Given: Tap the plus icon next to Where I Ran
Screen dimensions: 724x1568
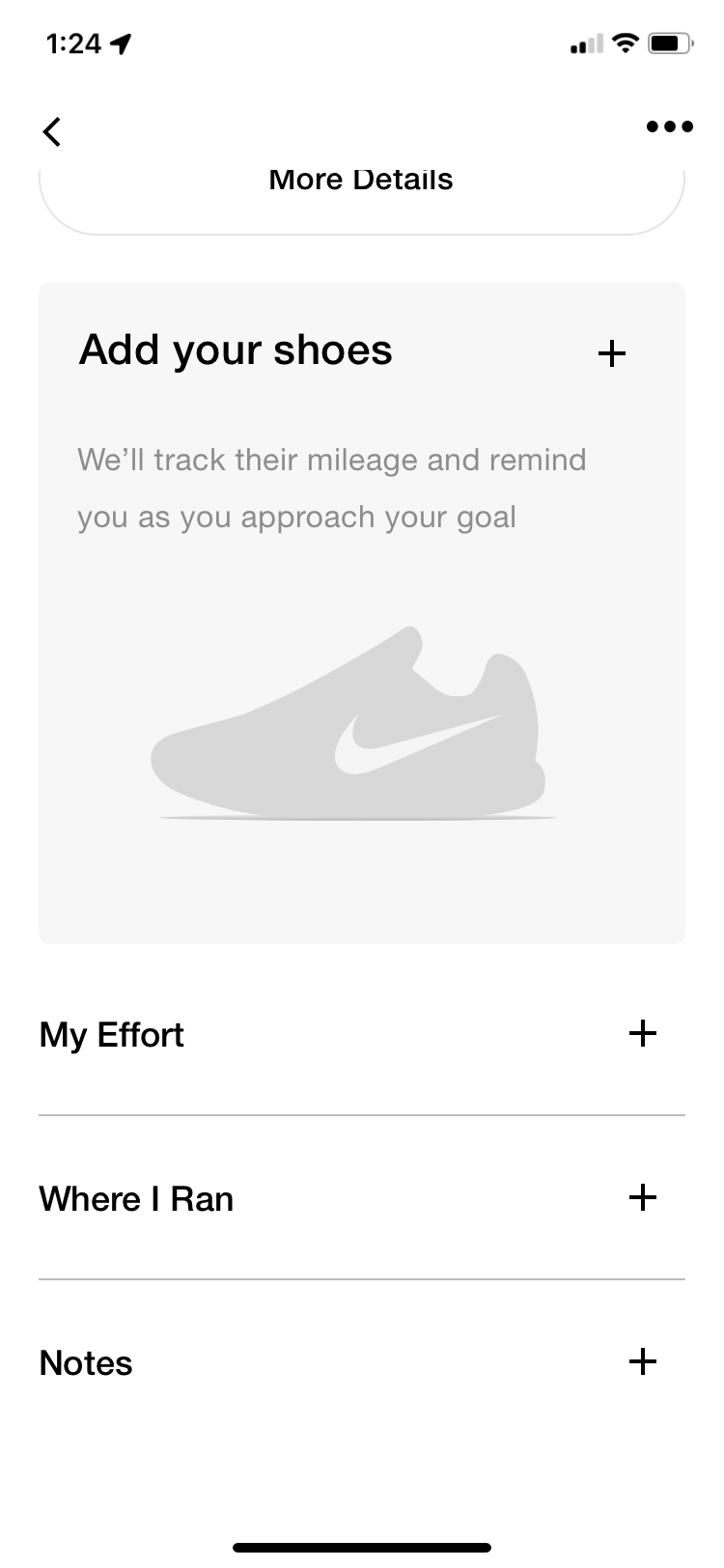Looking at the screenshot, I should [642, 1197].
